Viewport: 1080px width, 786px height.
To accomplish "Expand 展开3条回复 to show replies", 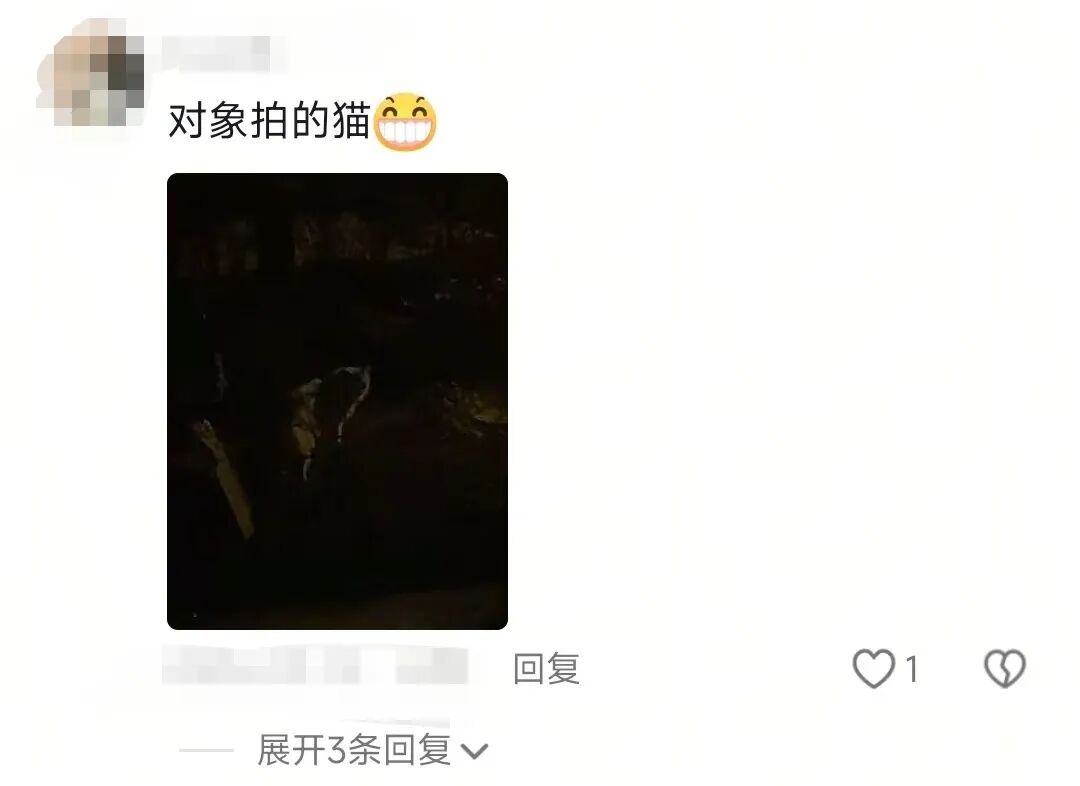I will tap(372, 750).
